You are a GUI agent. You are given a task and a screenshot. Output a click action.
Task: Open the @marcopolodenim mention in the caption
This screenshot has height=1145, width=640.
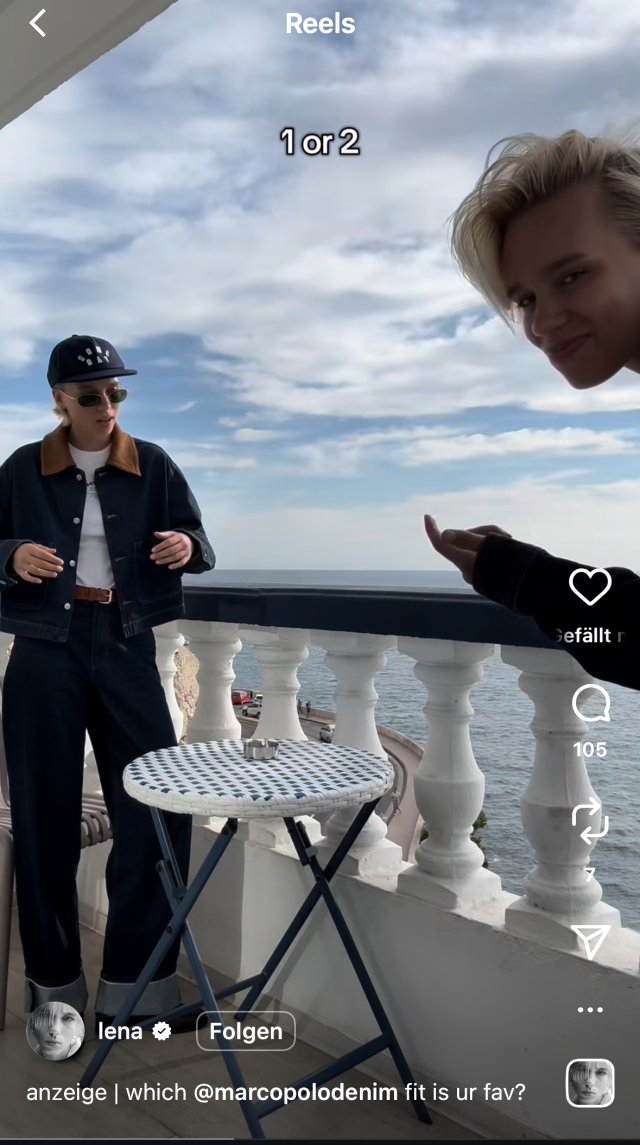tap(295, 1092)
